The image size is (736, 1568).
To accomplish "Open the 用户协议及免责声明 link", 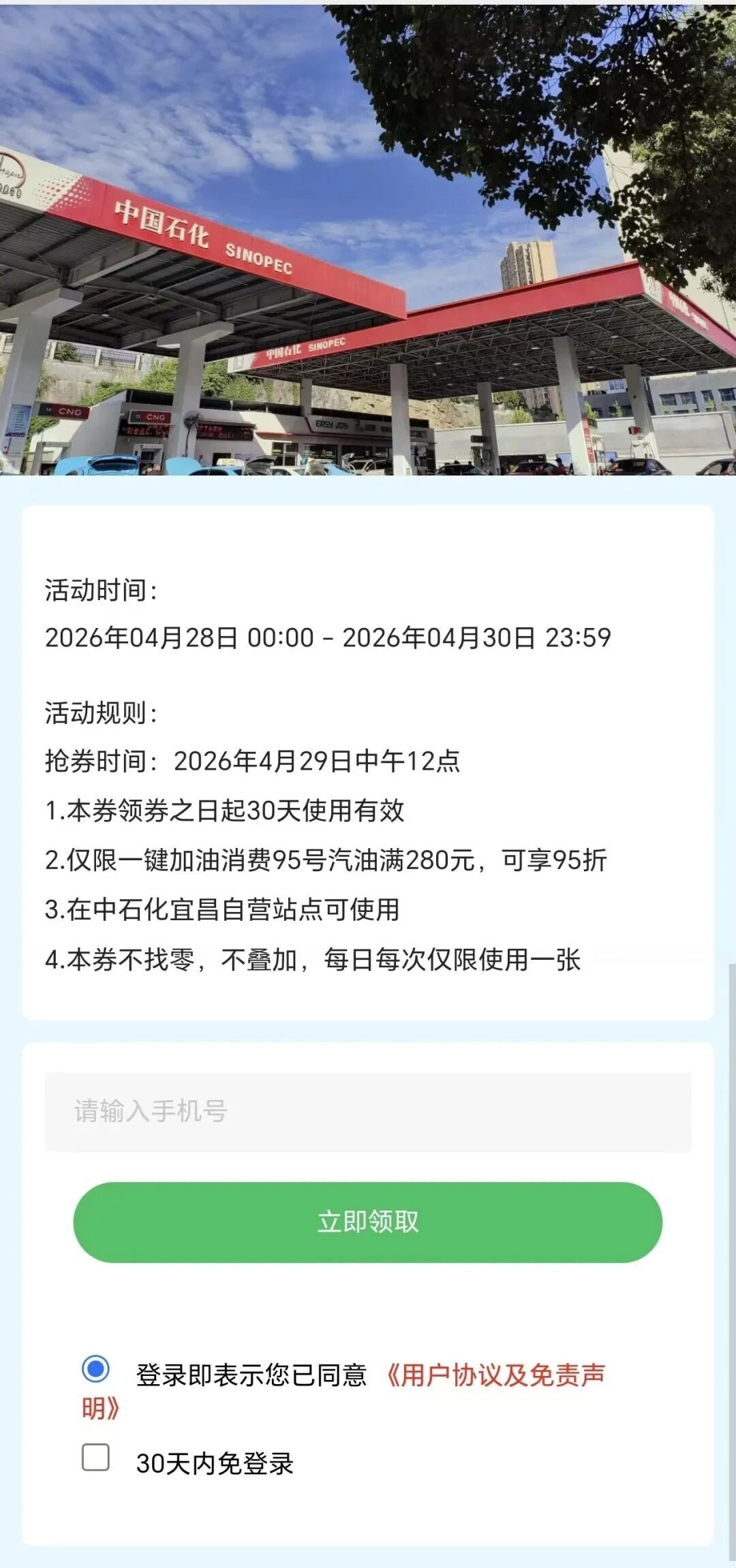I will pos(495,1375).
